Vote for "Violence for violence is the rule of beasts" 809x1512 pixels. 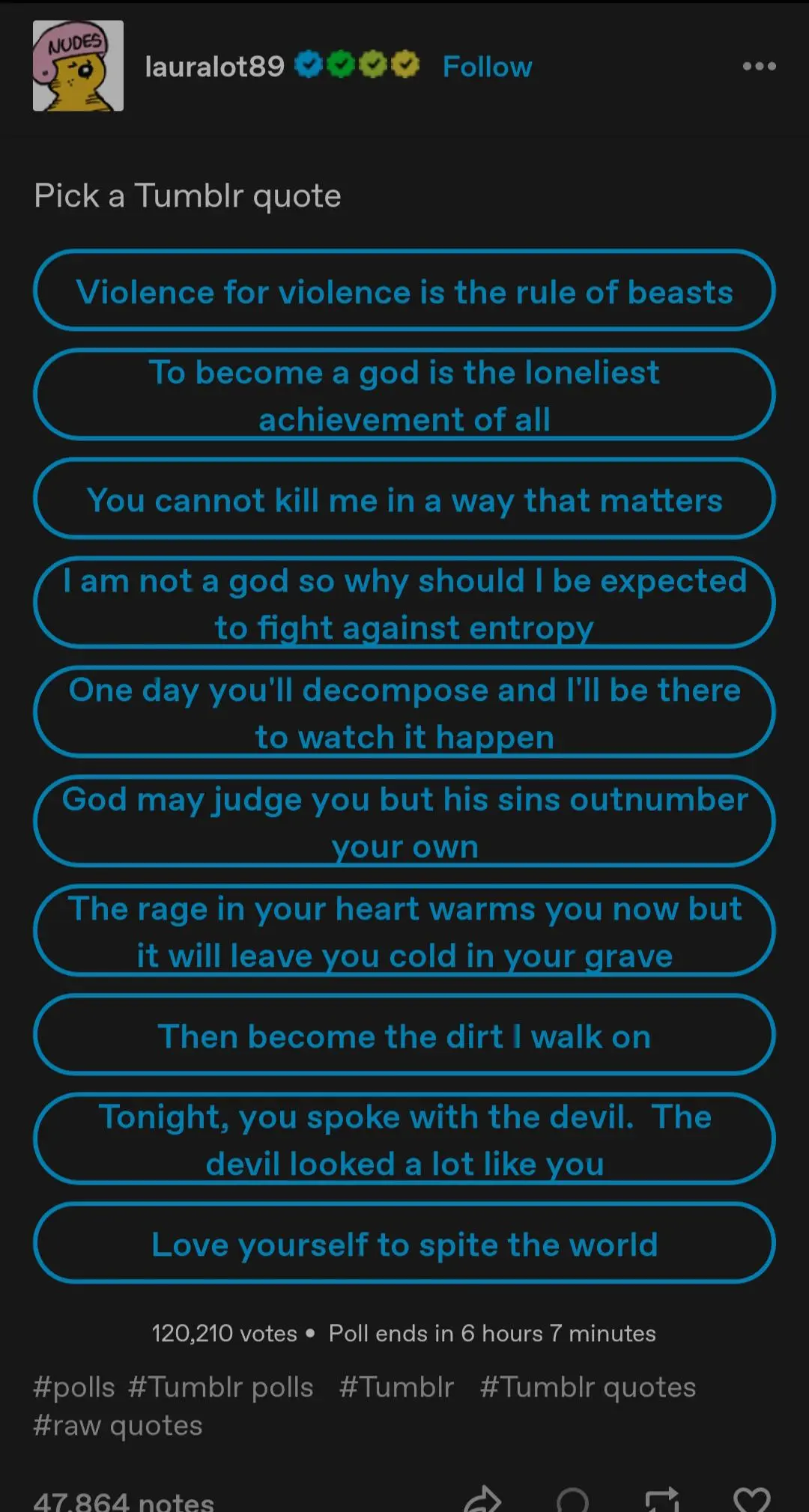click(404, 291)
